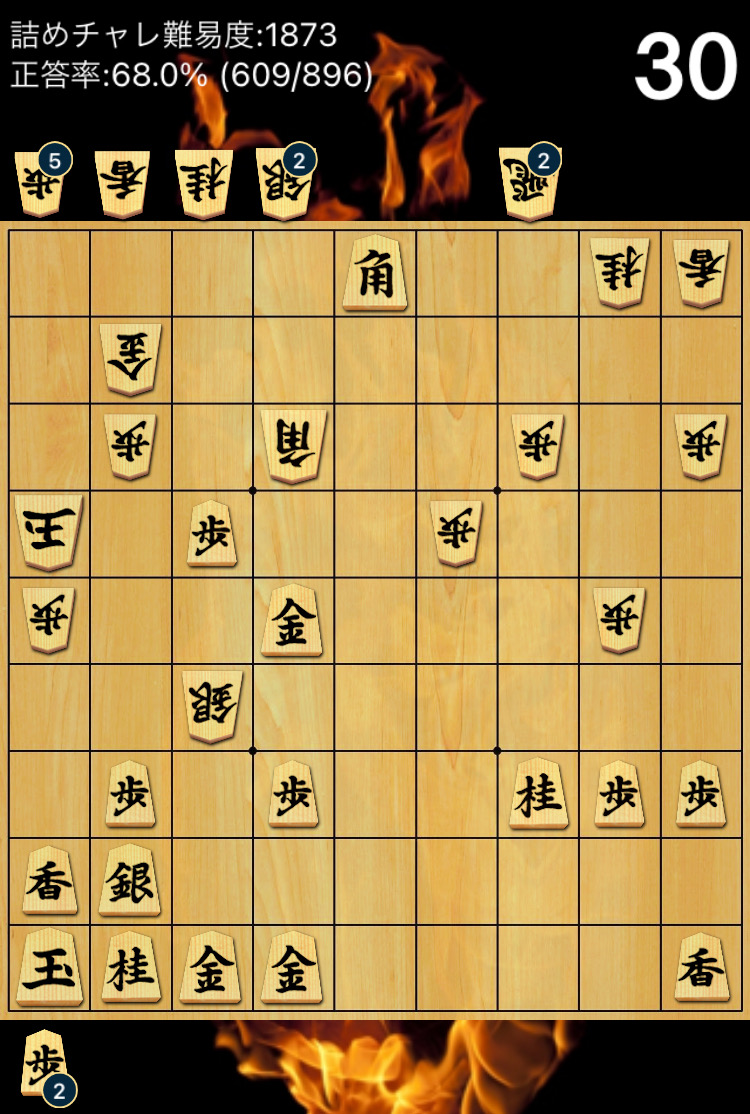Select the upright silver (銀) above the knight

tap(130, 881)
